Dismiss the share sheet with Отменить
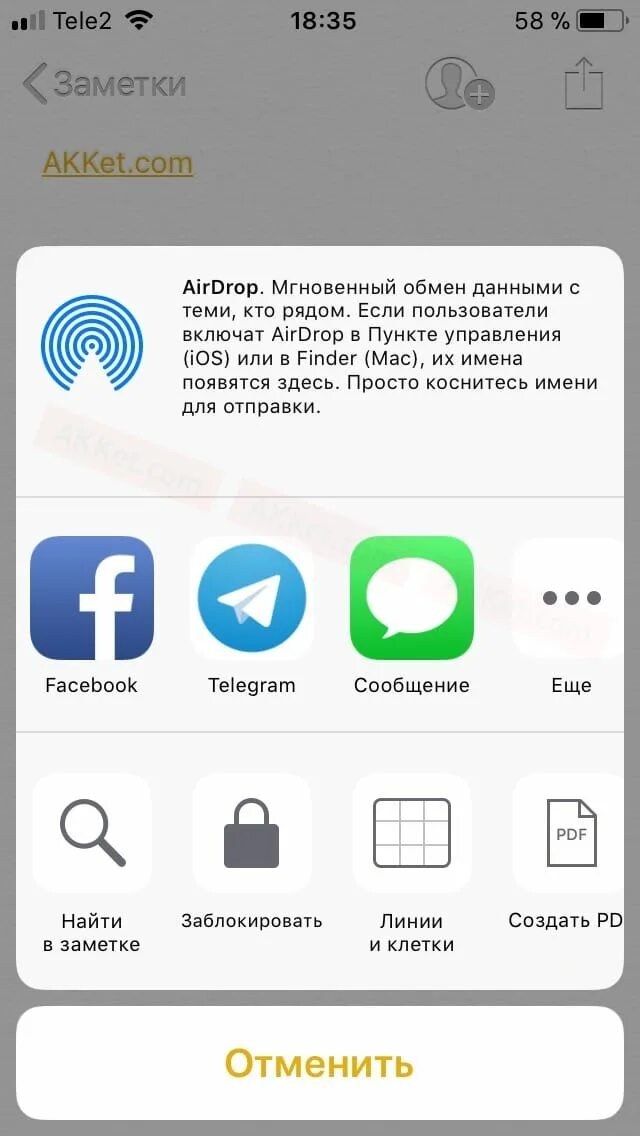The image size is (640, 1136). 319,1063
